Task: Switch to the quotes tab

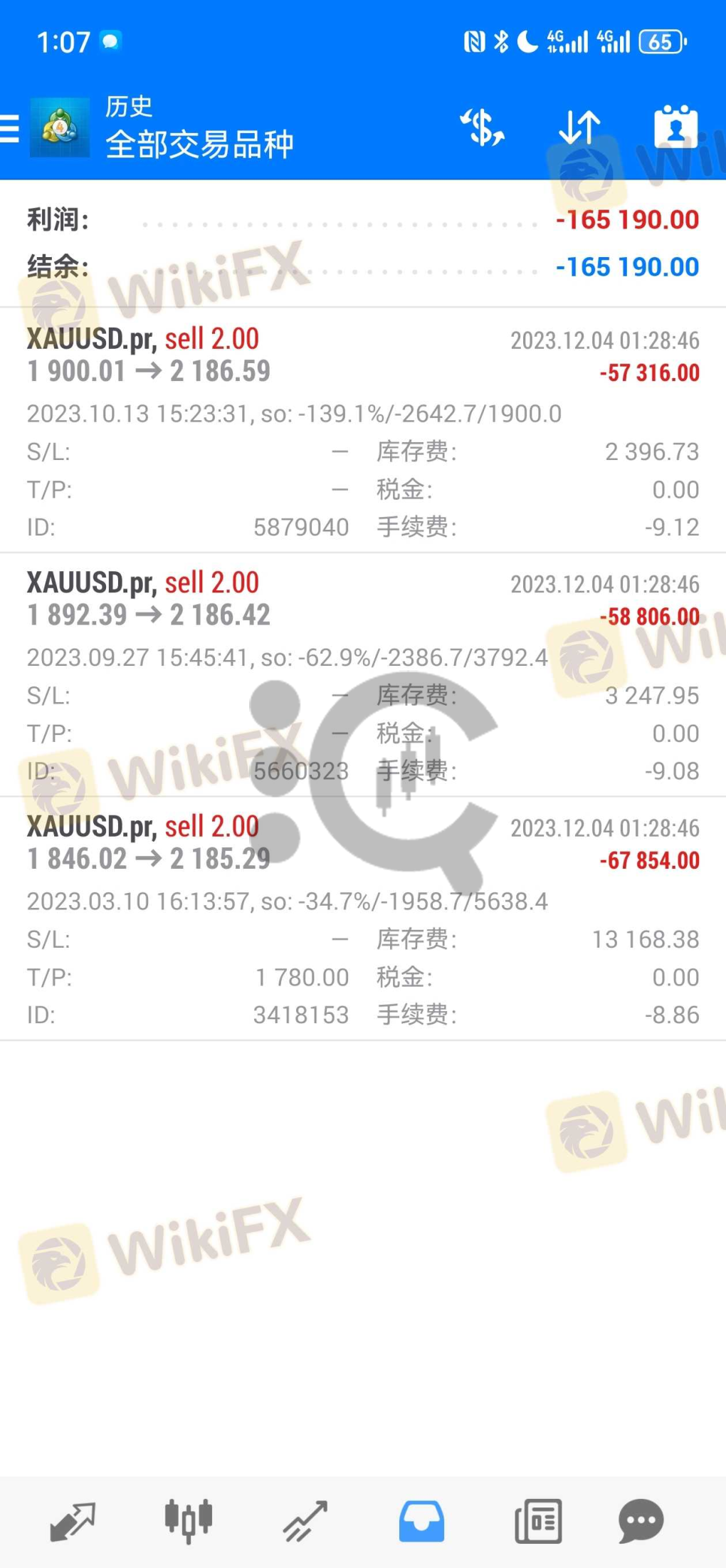Action: (73, 1522)
